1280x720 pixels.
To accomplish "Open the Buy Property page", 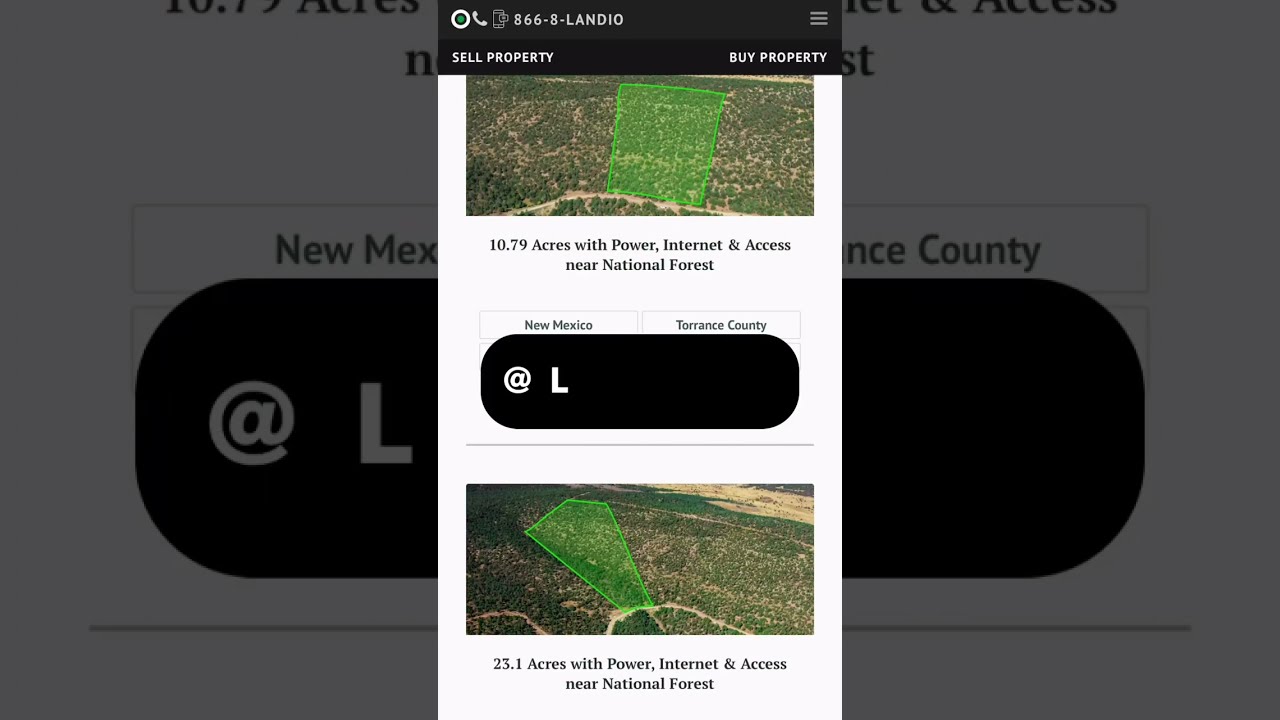I will [777, 57].
